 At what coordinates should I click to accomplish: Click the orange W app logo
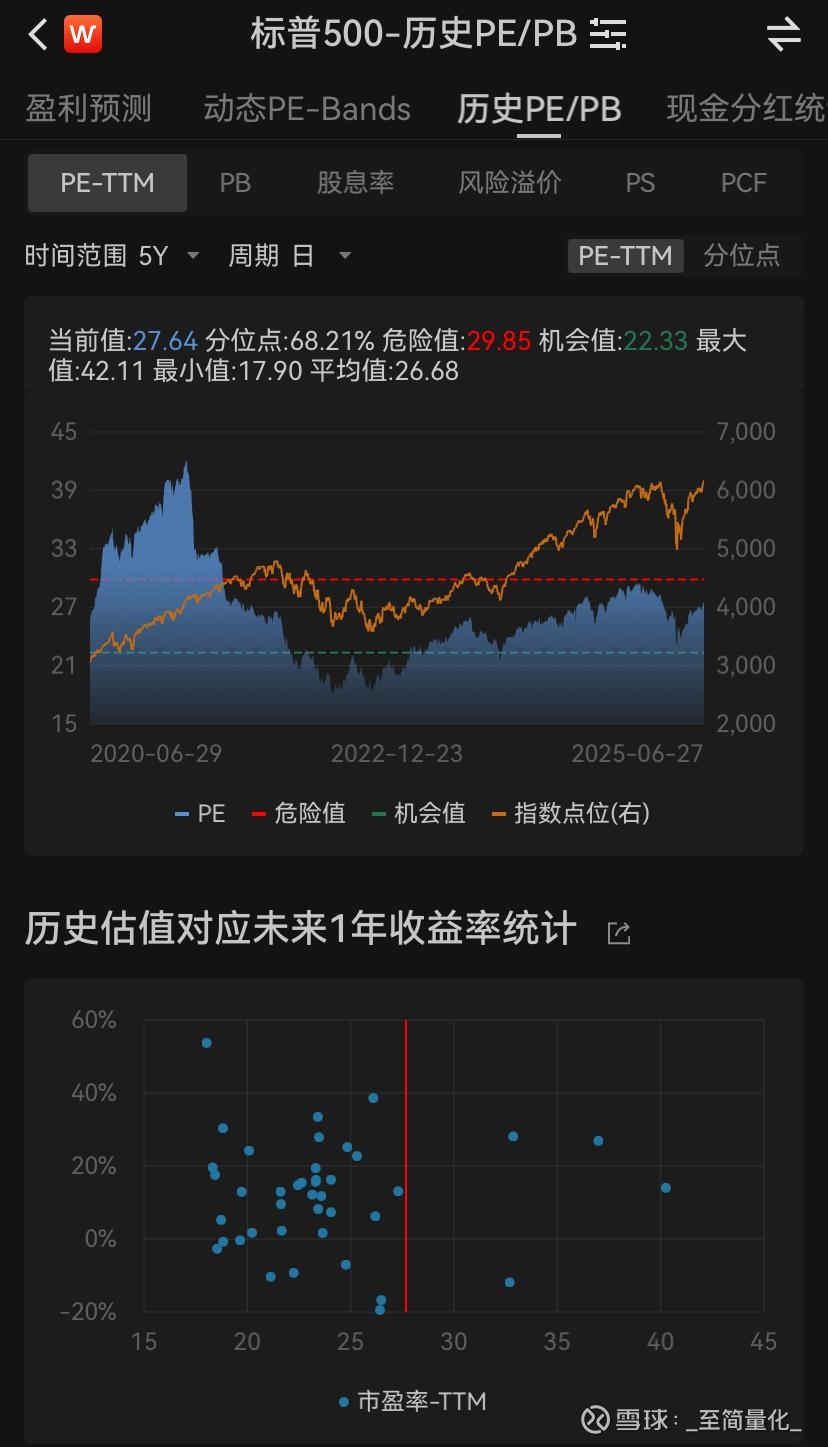pyautogui.click(x=84, y=33)
